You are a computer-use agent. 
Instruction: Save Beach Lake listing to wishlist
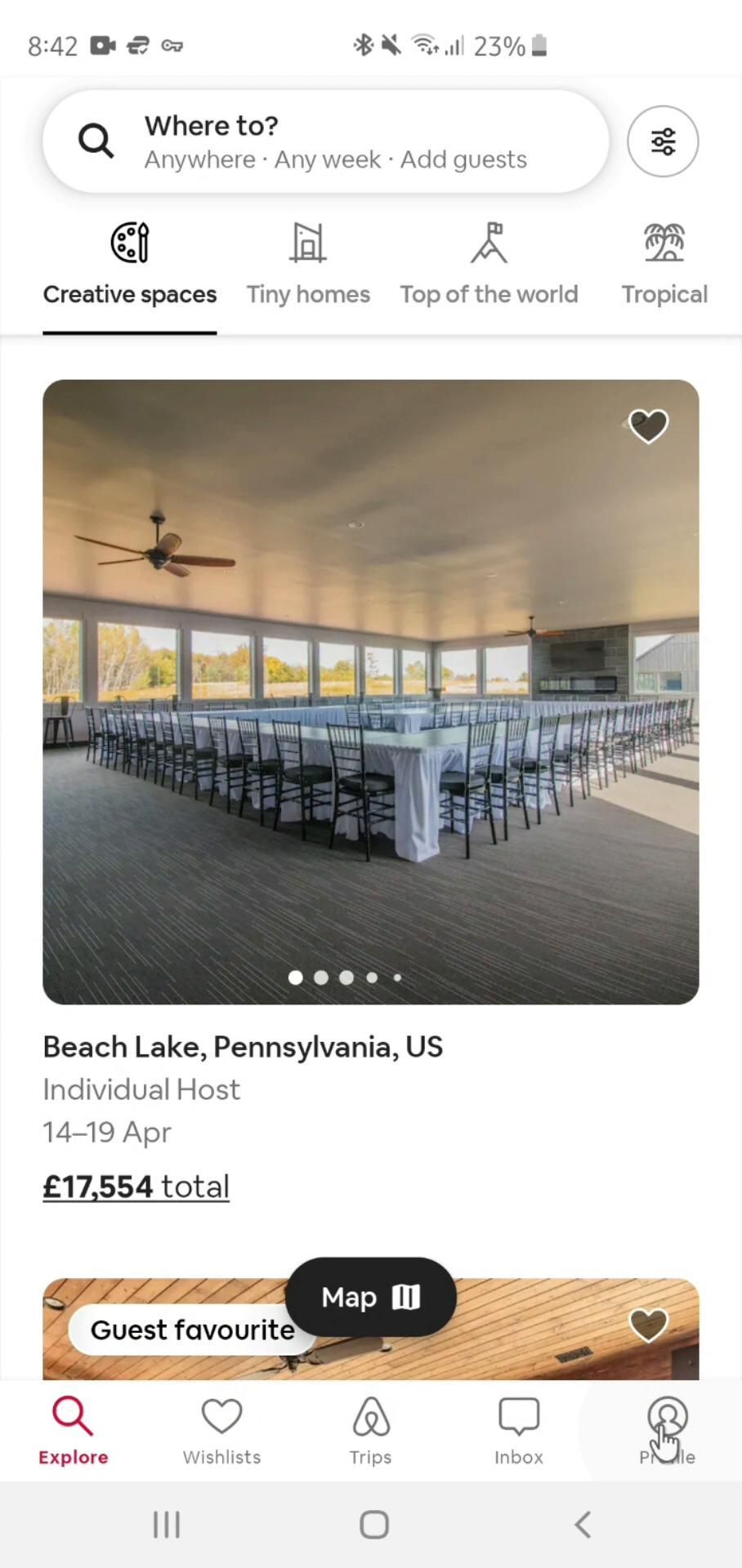pyautogui.click(x=649, y=425)
